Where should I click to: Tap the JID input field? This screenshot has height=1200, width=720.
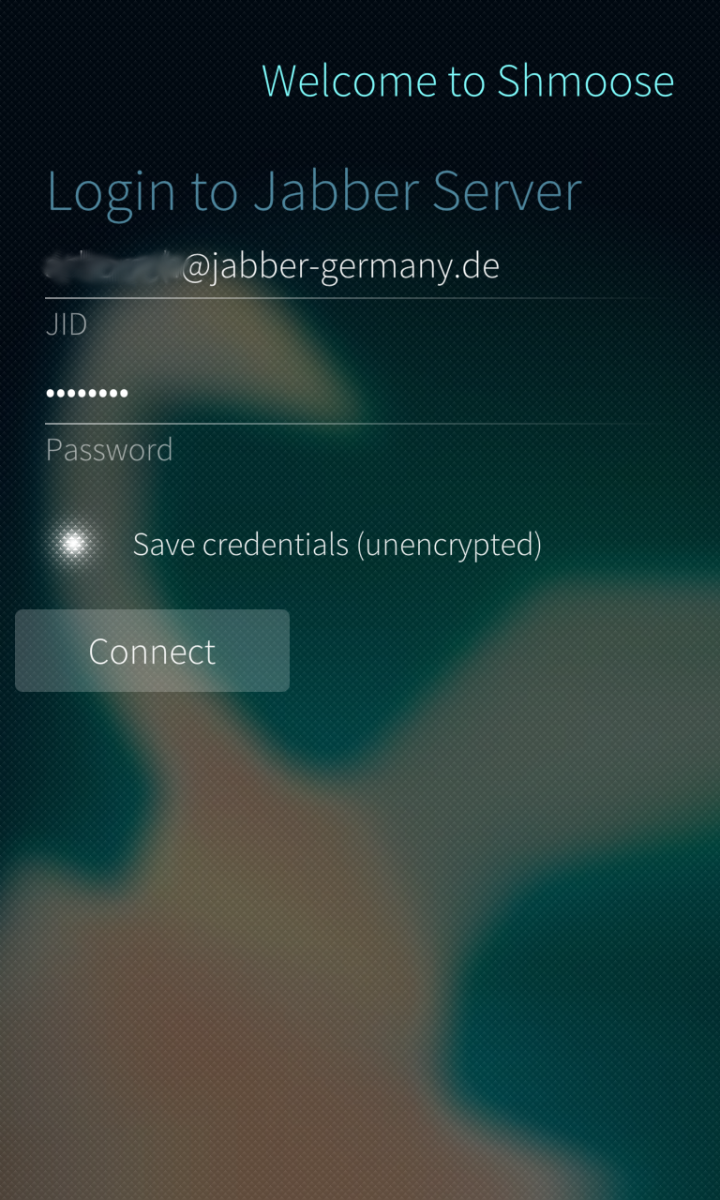pyautogui.click(x=350, y=268)
